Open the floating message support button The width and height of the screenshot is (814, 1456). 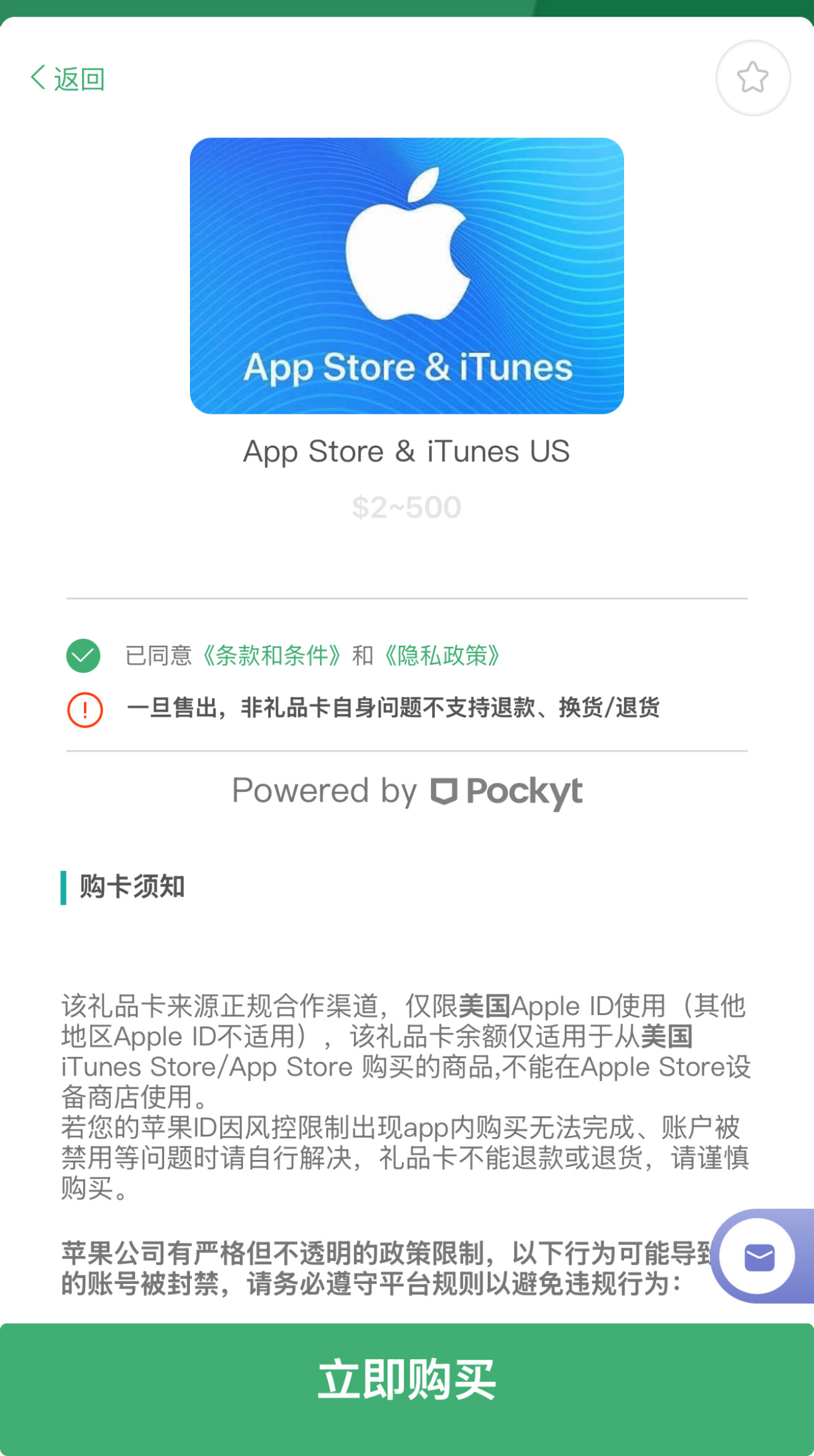(758, 1257)
